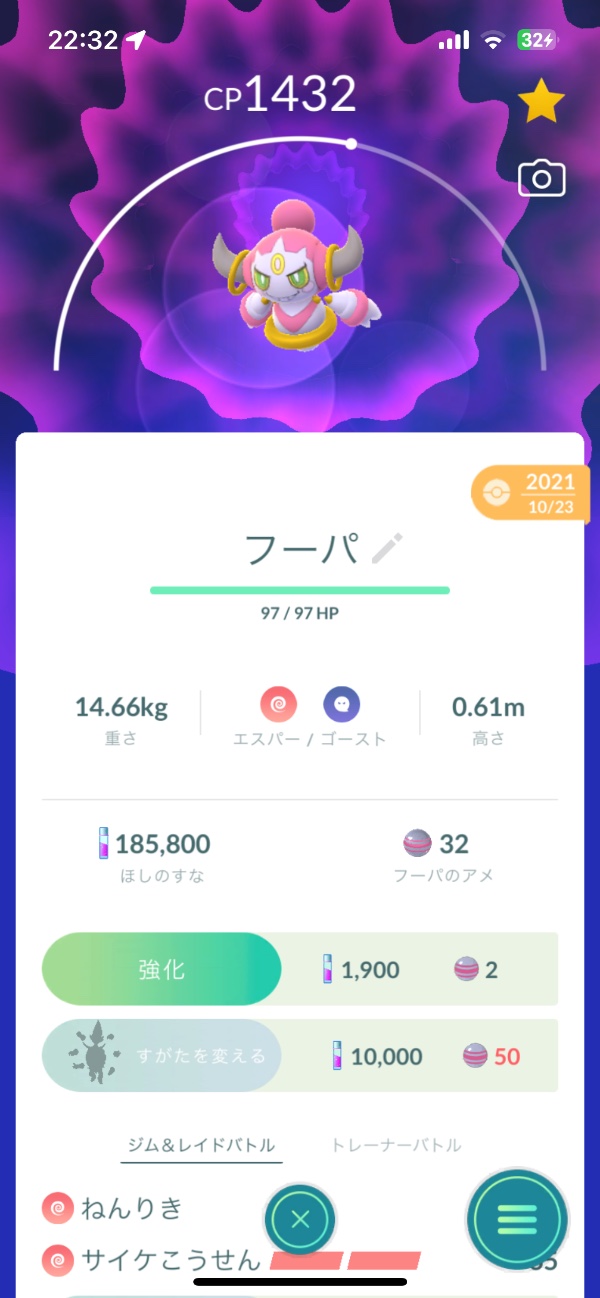Switch to the トレーナーバトル tab

click(x=396, y=1146)
